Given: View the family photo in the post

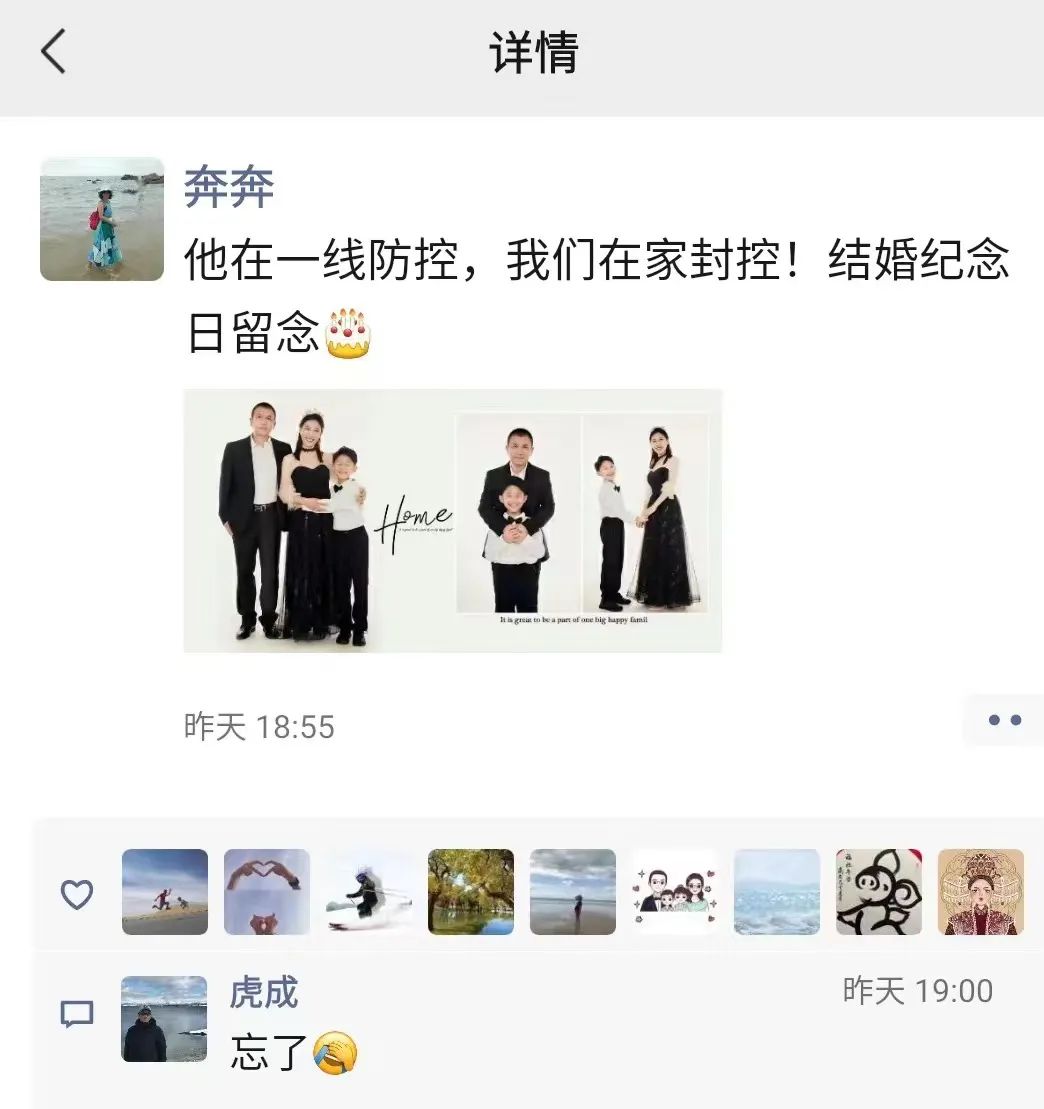Looking at the screenshot, I should coord(452,520).
